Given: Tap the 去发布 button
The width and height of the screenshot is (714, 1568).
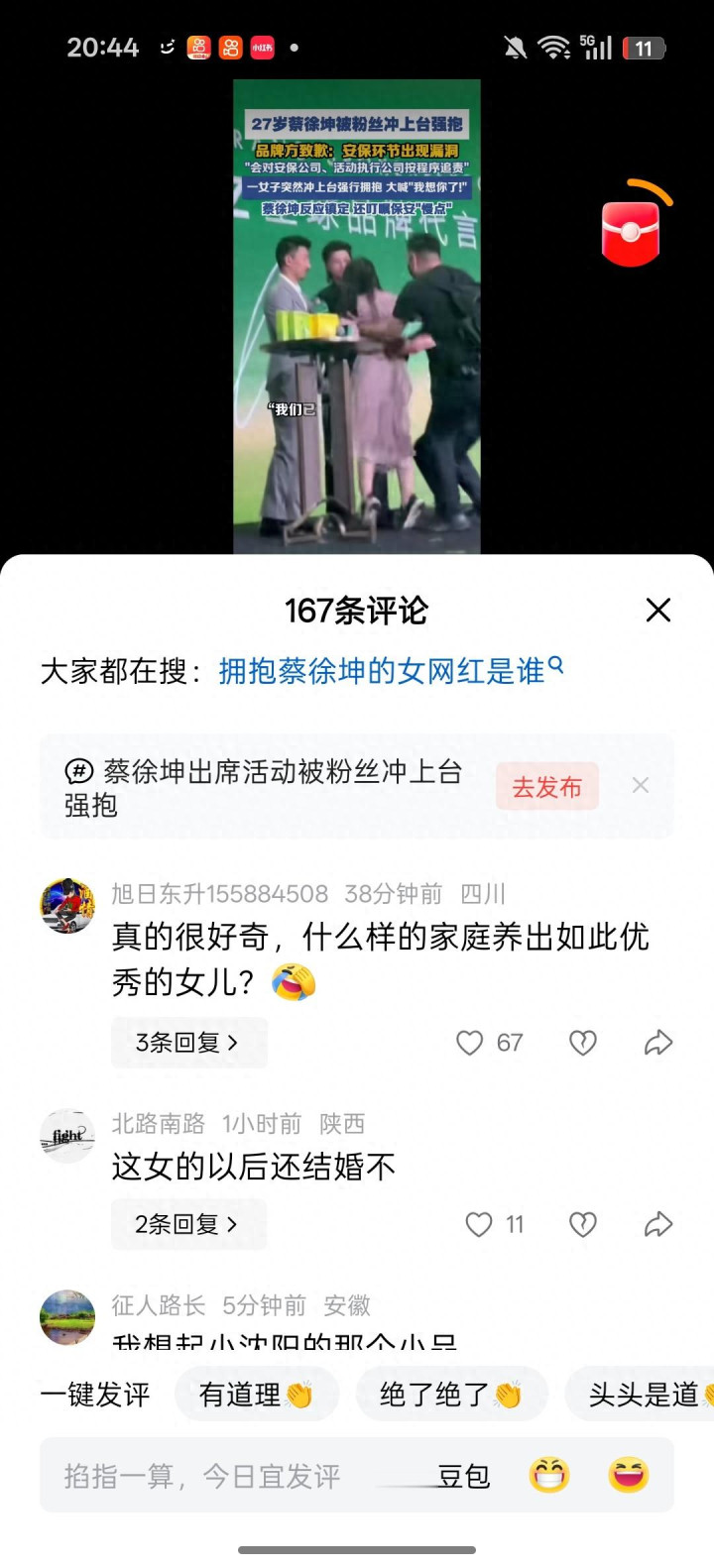Looking at the screenshot, I should (546, 787).
